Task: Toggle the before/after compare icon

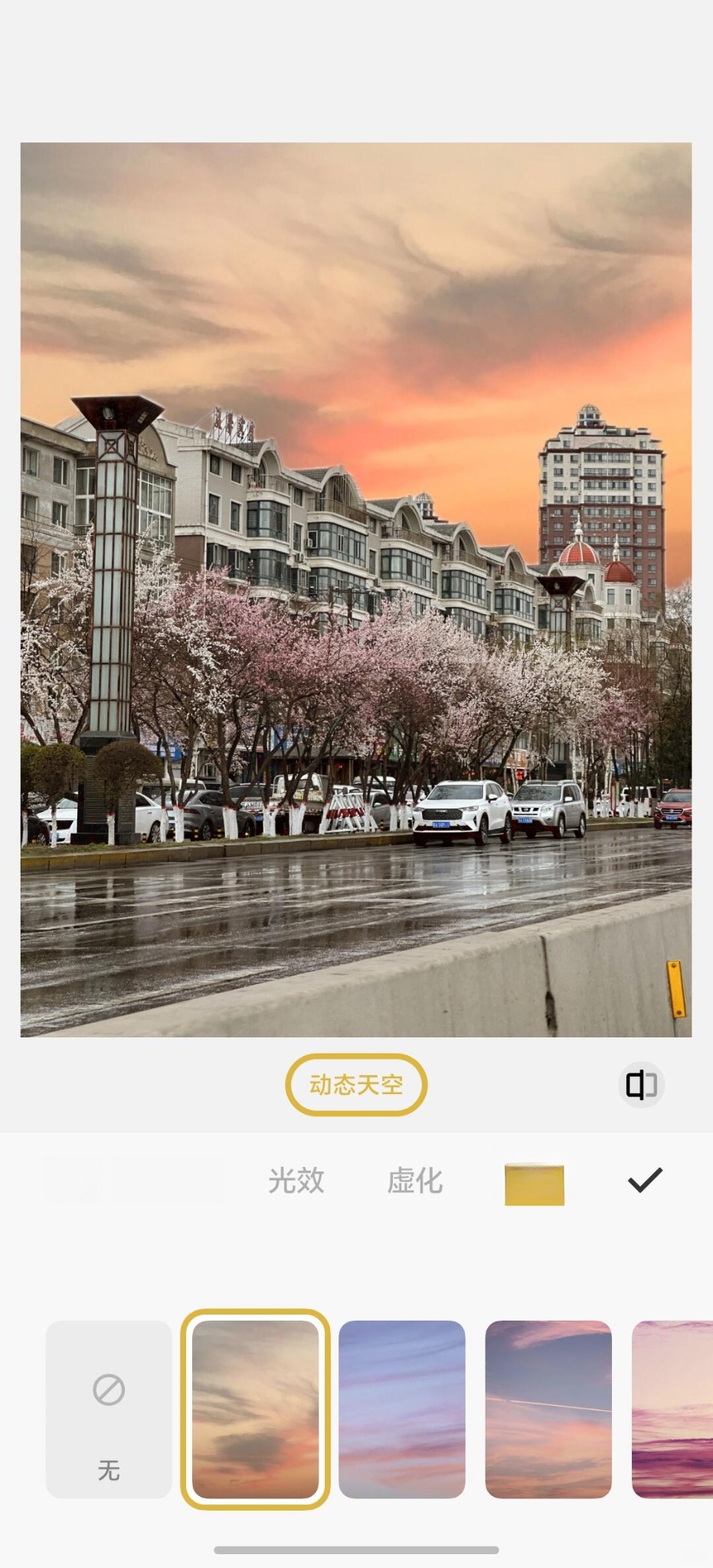Action: (x=641, y=1085)
